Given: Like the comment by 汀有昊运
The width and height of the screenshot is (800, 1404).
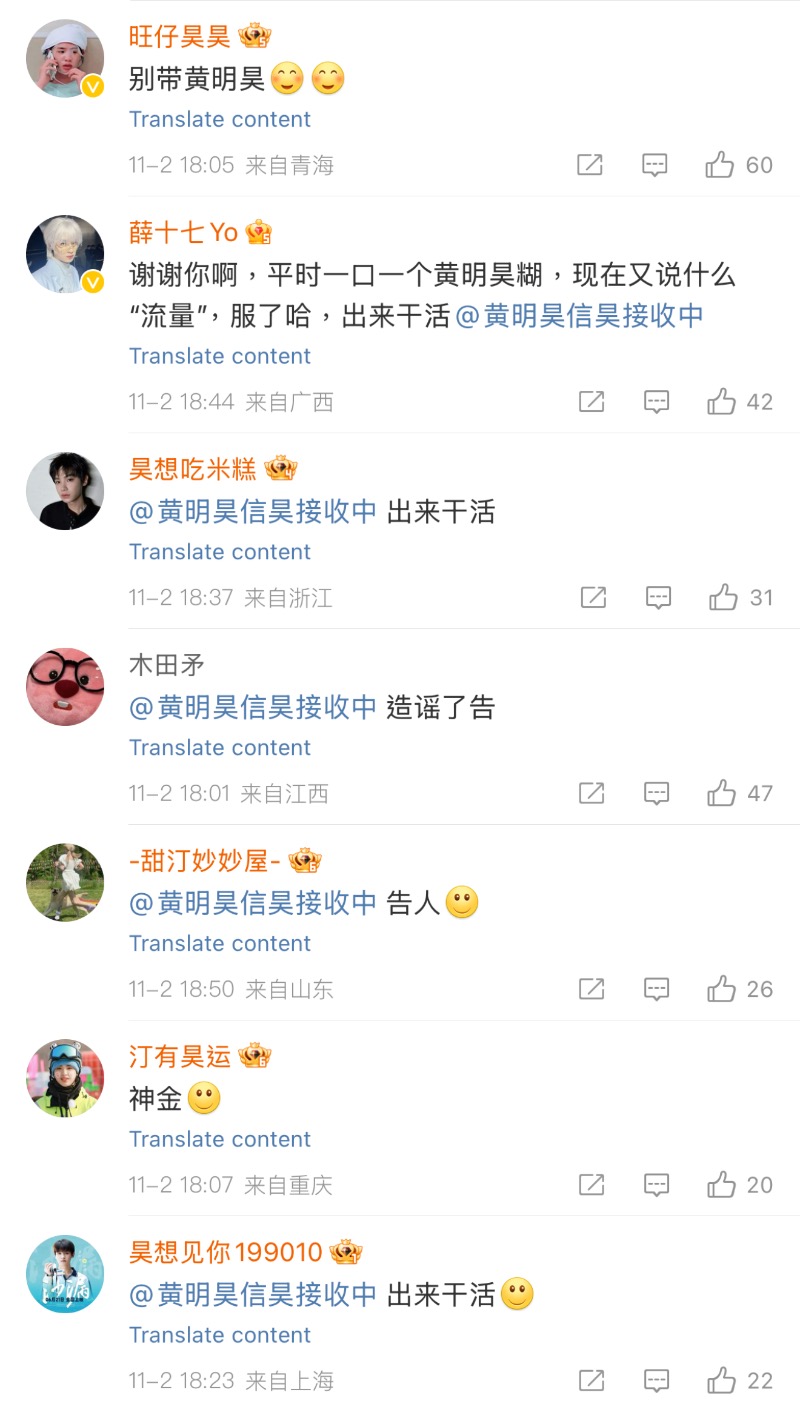Looking at the screenshot, I should [x=722, y=1186].
